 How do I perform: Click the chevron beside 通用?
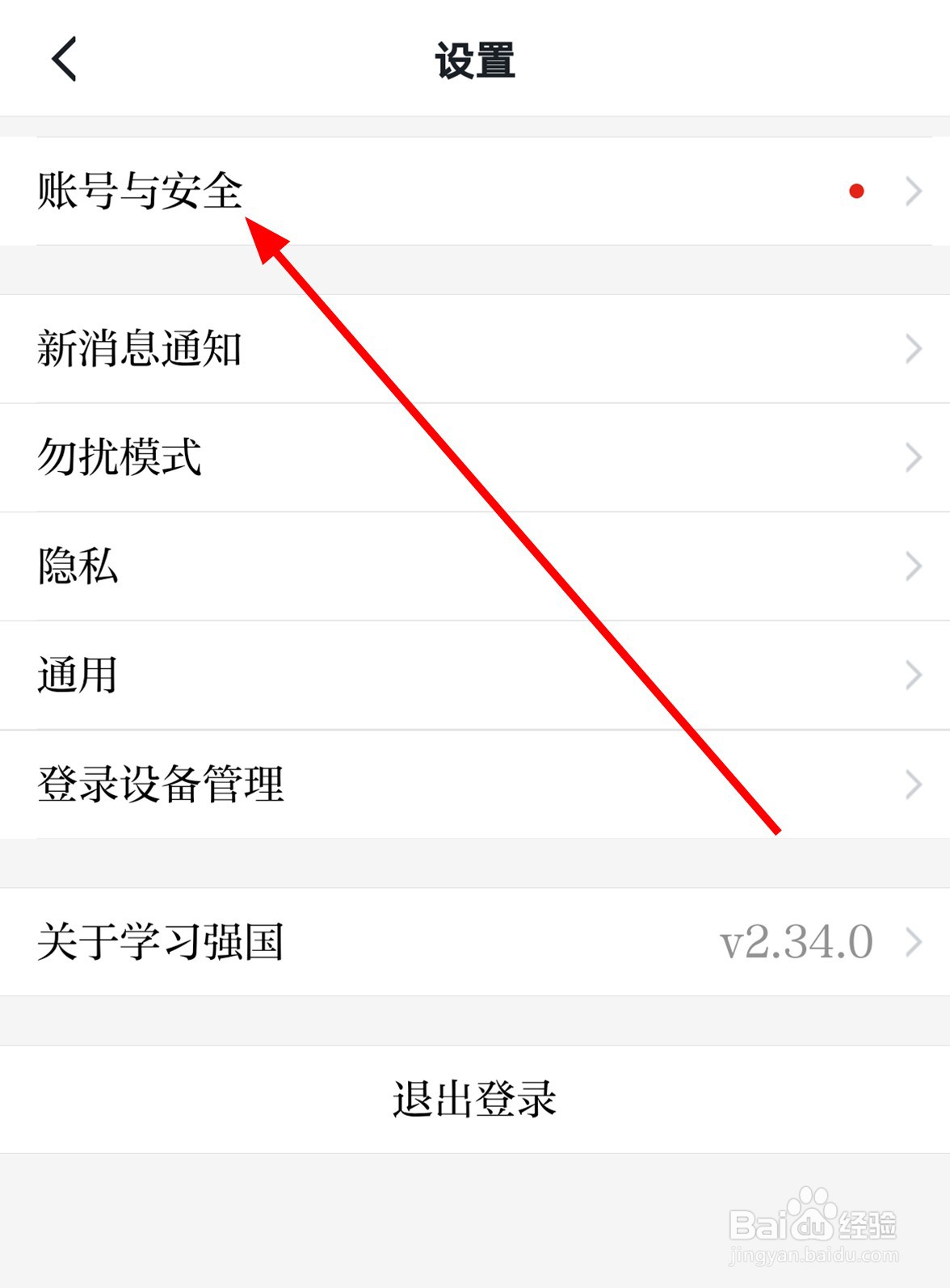tap(913, 675)
